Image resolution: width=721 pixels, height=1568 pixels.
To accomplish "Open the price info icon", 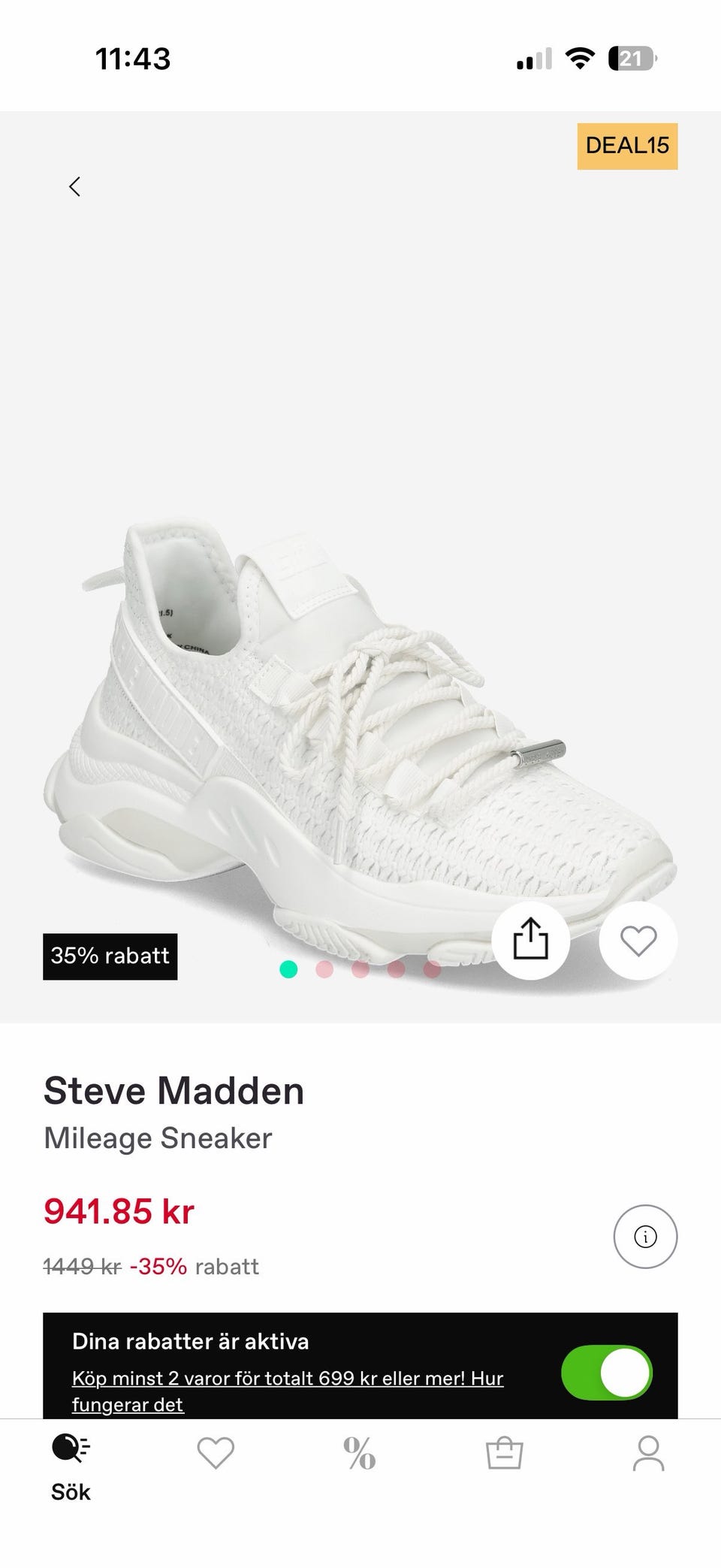I will (x=645, y=1236).
